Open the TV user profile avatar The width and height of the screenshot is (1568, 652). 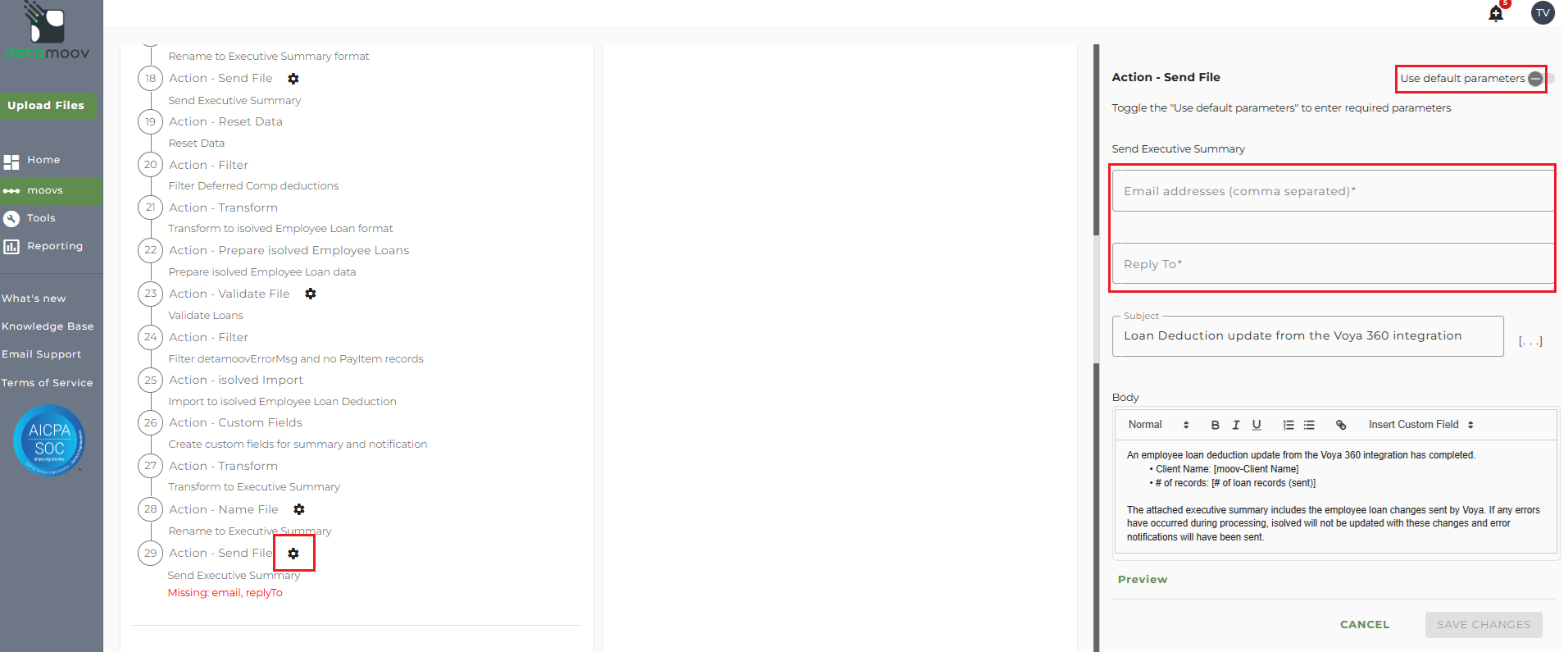tap(1543, 12)
